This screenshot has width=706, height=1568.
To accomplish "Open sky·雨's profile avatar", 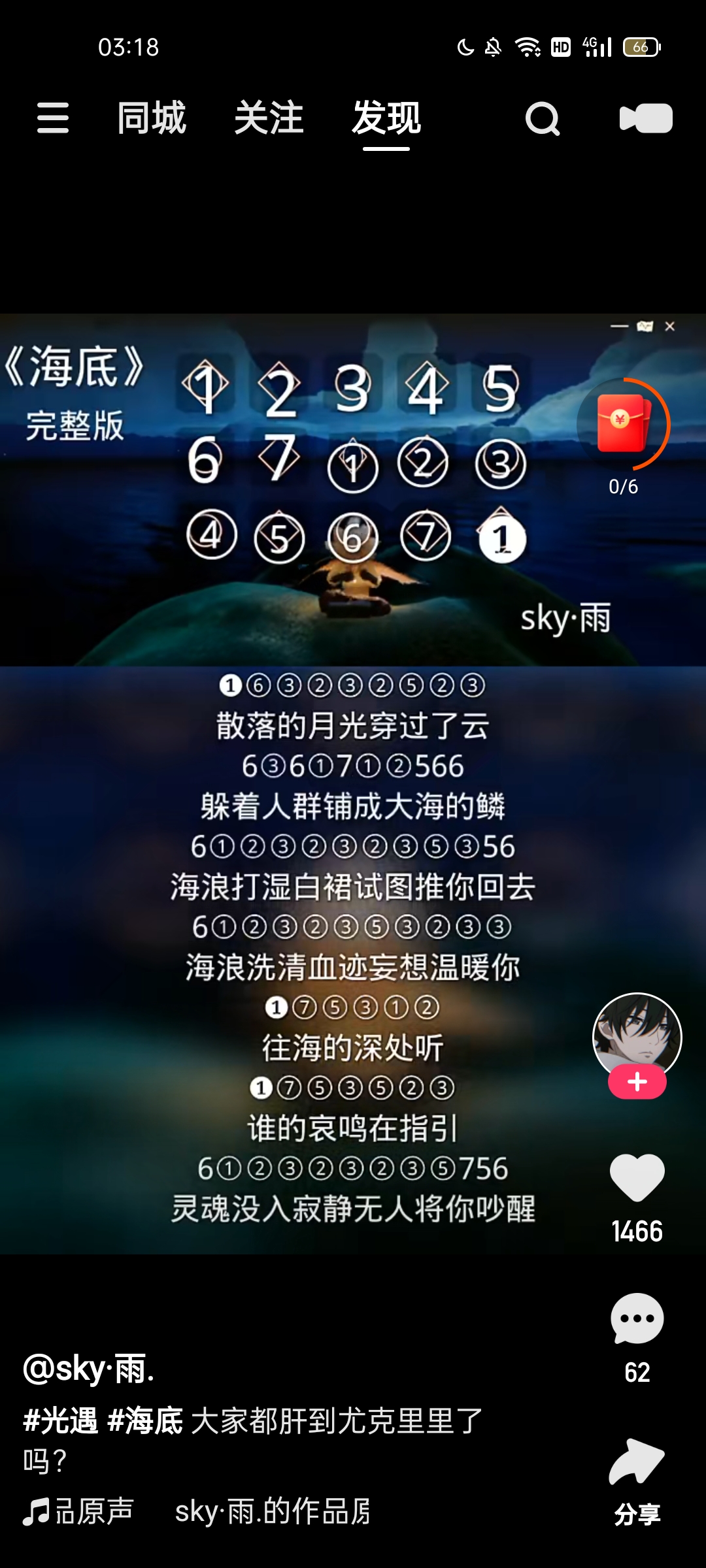I will 637,1036.
